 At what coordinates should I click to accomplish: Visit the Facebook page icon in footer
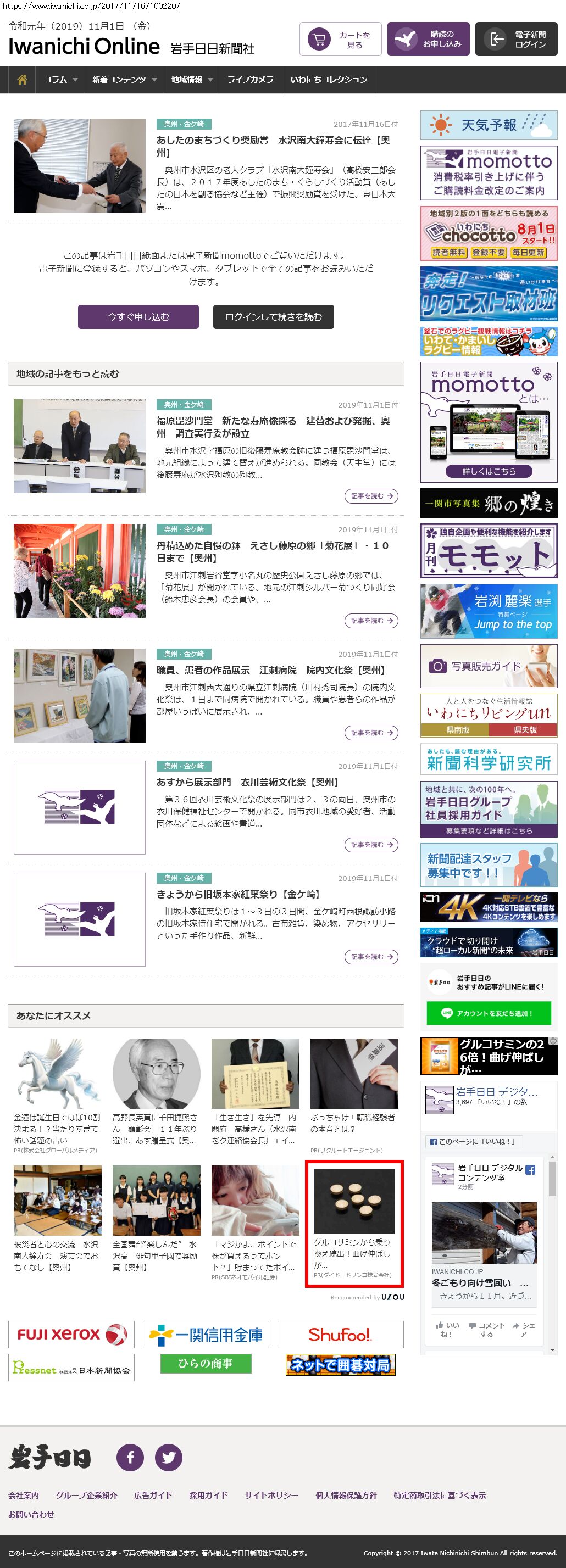point(130,1457)
